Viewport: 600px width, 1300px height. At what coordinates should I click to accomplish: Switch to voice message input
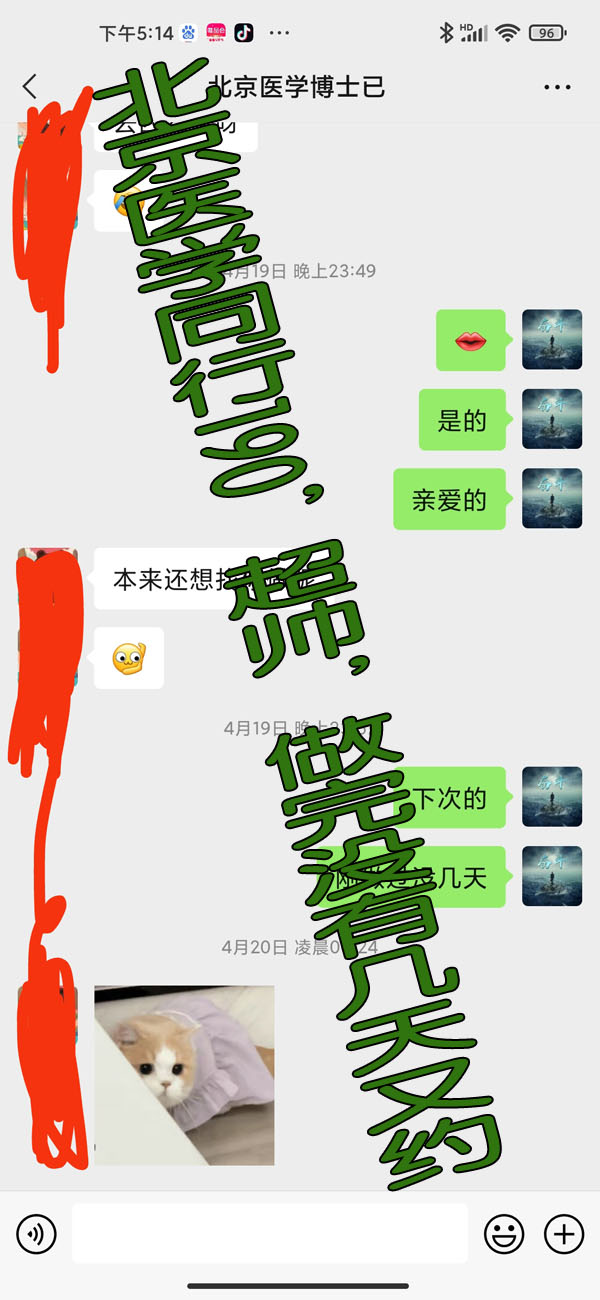point(36,1234)
